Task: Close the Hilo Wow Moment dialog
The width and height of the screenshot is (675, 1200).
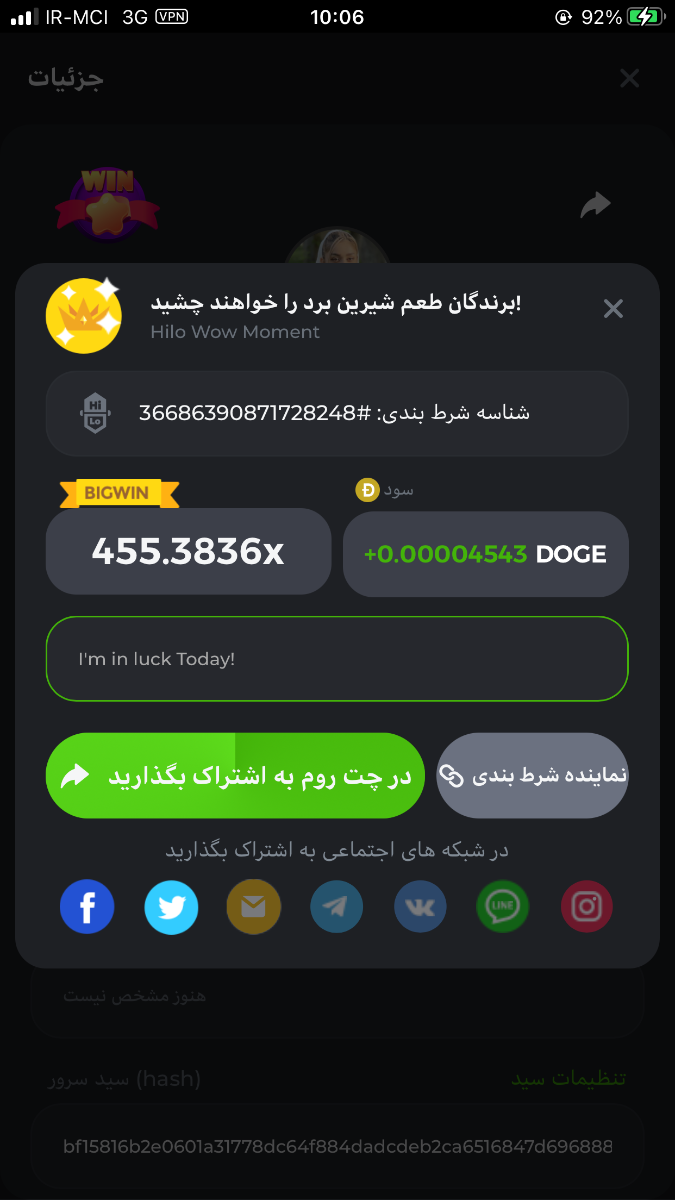Action: click(x=613, y=309)
